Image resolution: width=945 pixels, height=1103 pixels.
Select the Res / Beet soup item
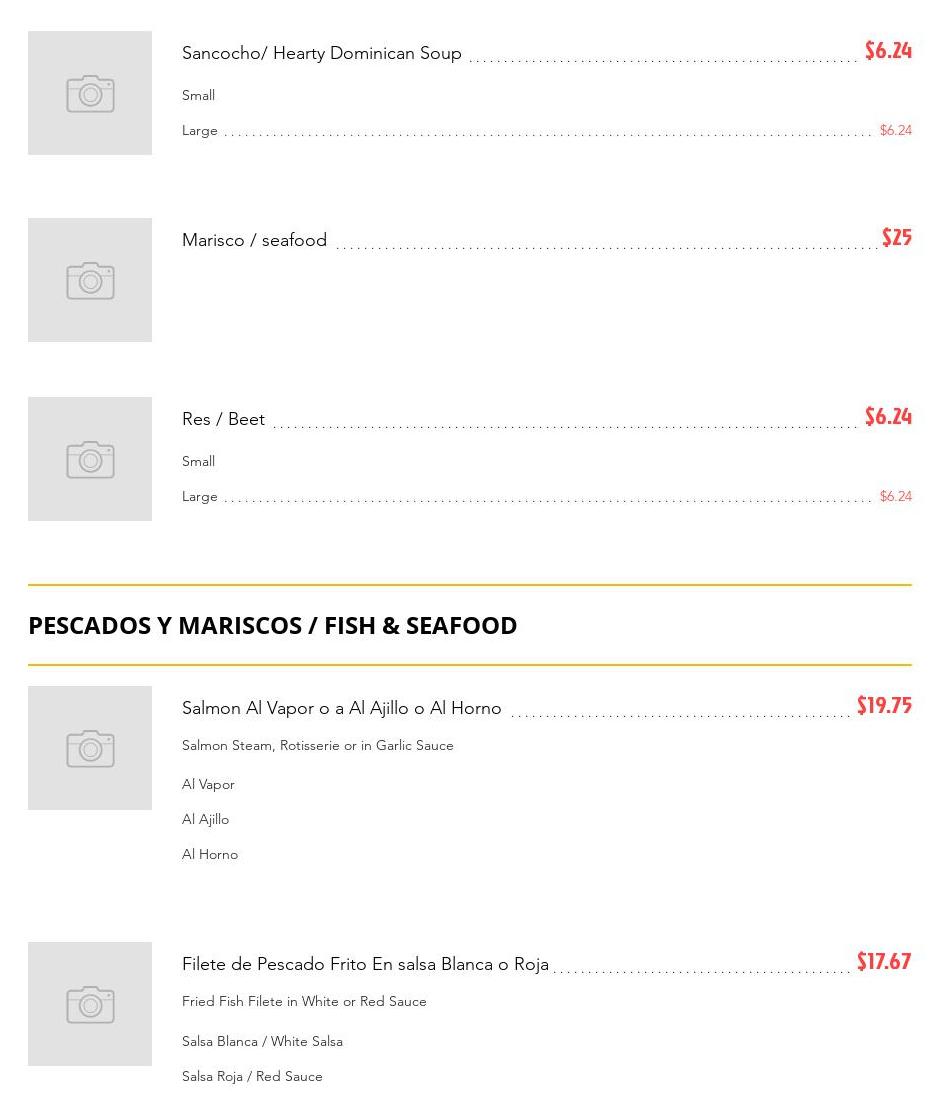point(223,419)
